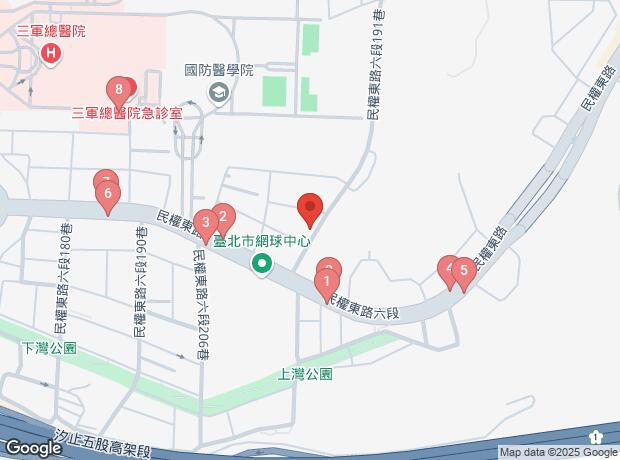The image size is (620, 460).
Task: Tap the 臺北市網球中心 green place icon
Action: click(263, 264)
